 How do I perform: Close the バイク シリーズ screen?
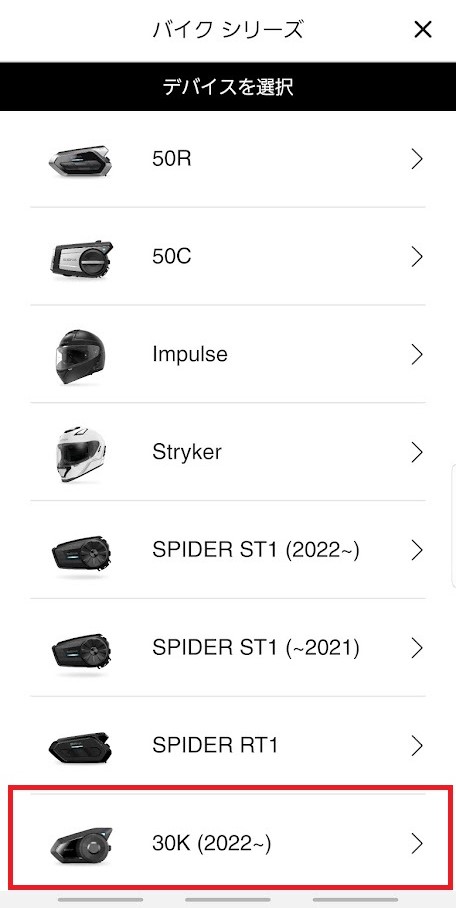coord(422,30)
